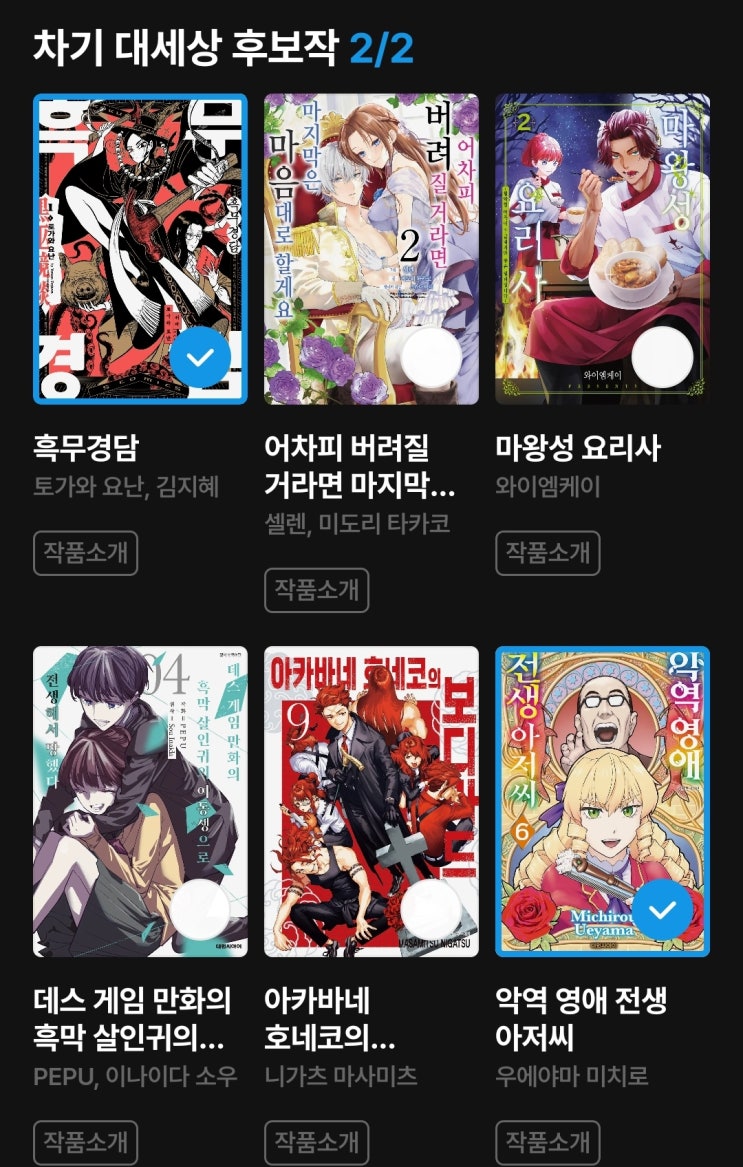Image resolution: width=743 pixels, height=1167 pixels.
Task: Select 데스 게임 만화의 흑막 살인귀의 cover checkbox
Action: pyautogui.click(x=200, y=909)
